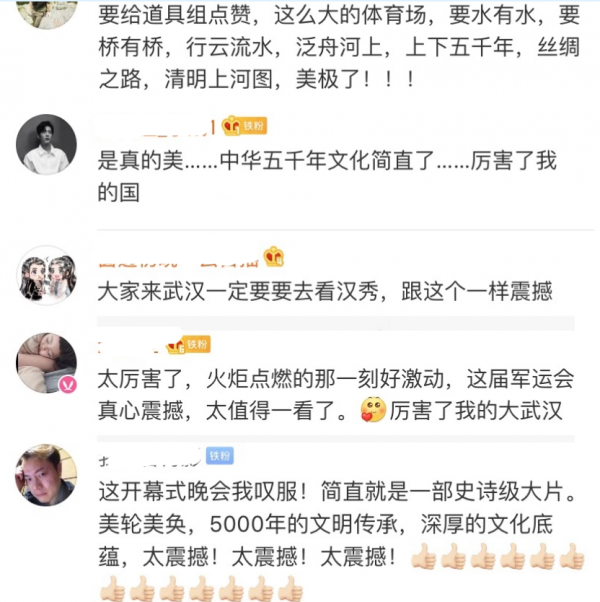This screenshot has height=602, width=600.
Task: Open avatar beside the 汉秀 comment
Action: point(46,274)
